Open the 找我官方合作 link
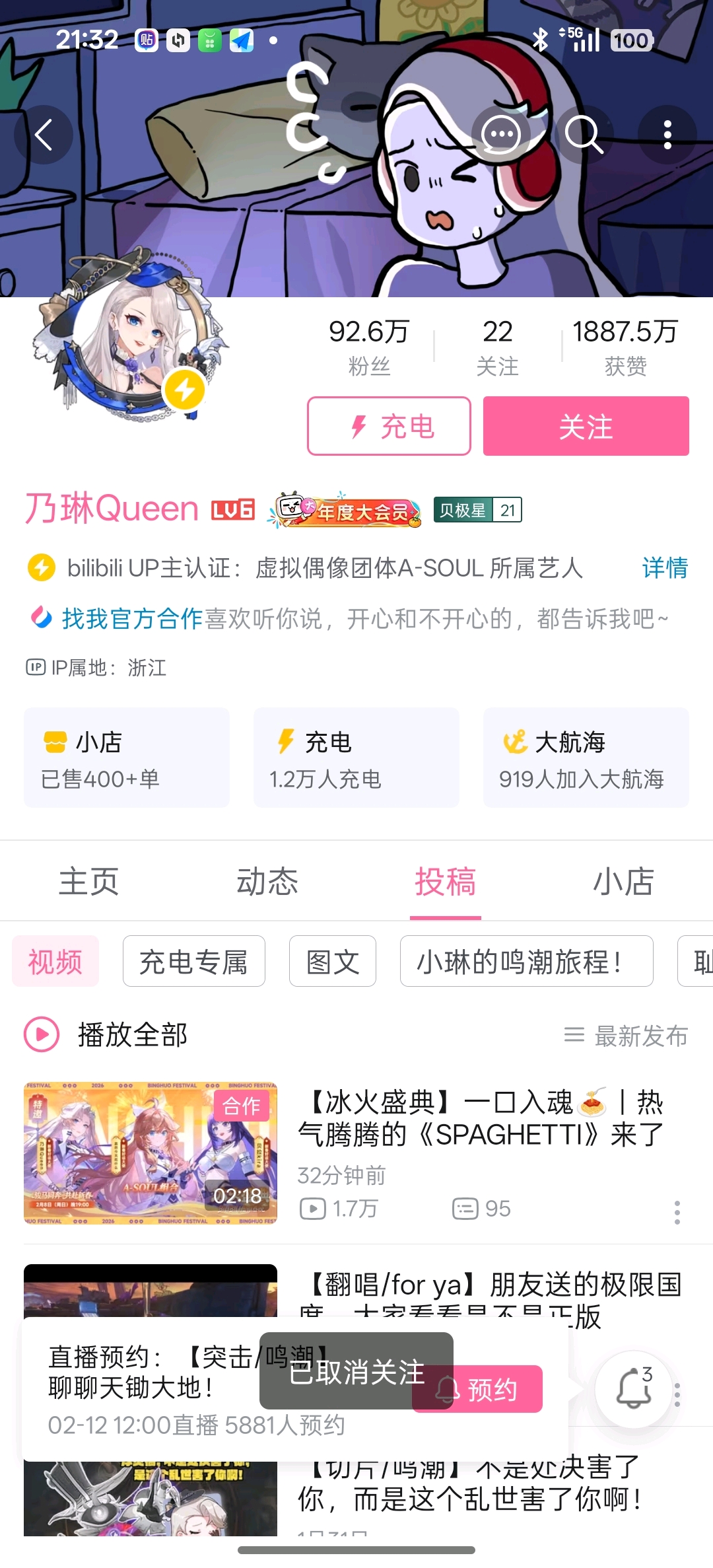Image resolution: width=713 pixels, height=1568 pixels. (x=131, y=619)
